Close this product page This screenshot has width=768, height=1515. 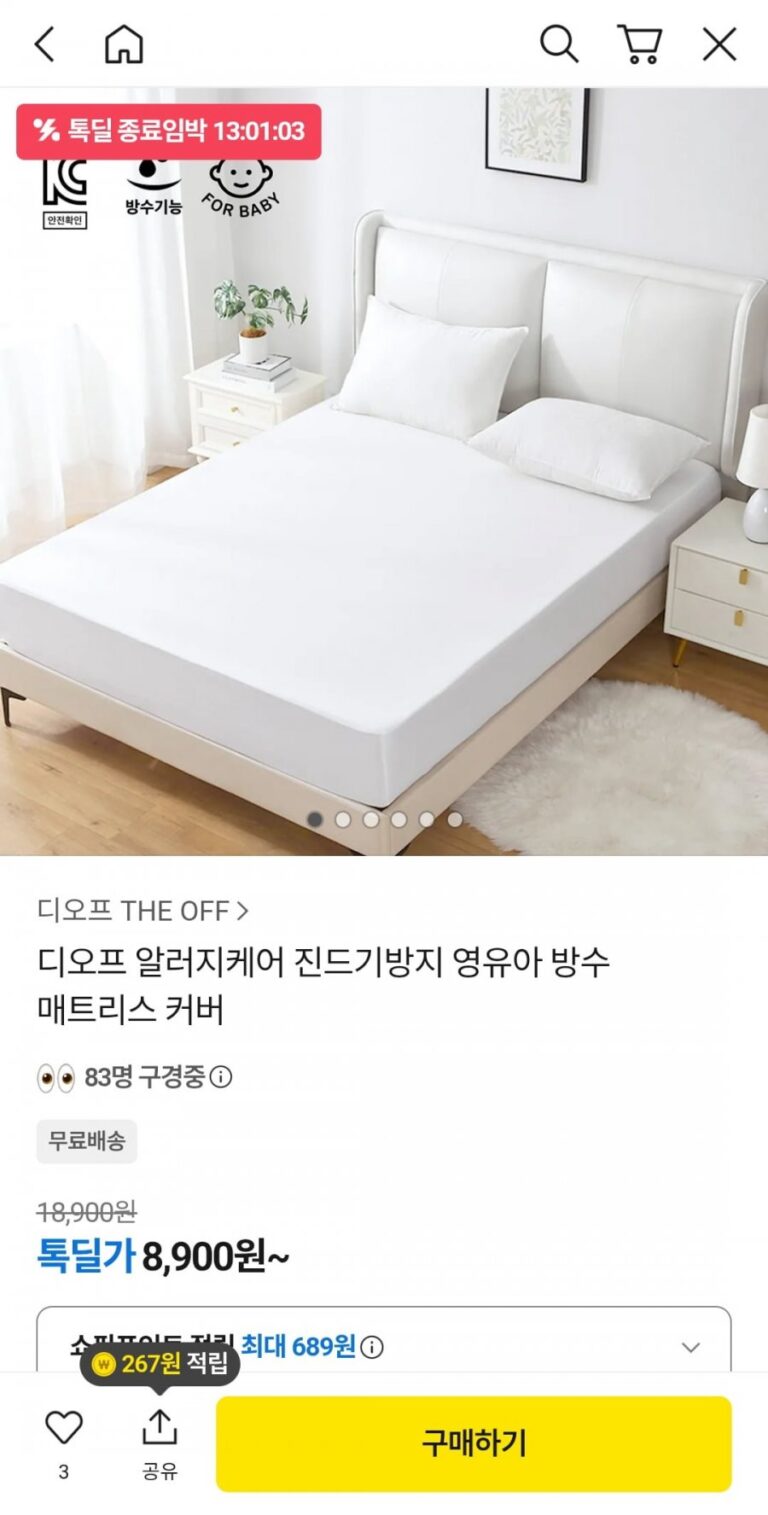tap(719, 44)
